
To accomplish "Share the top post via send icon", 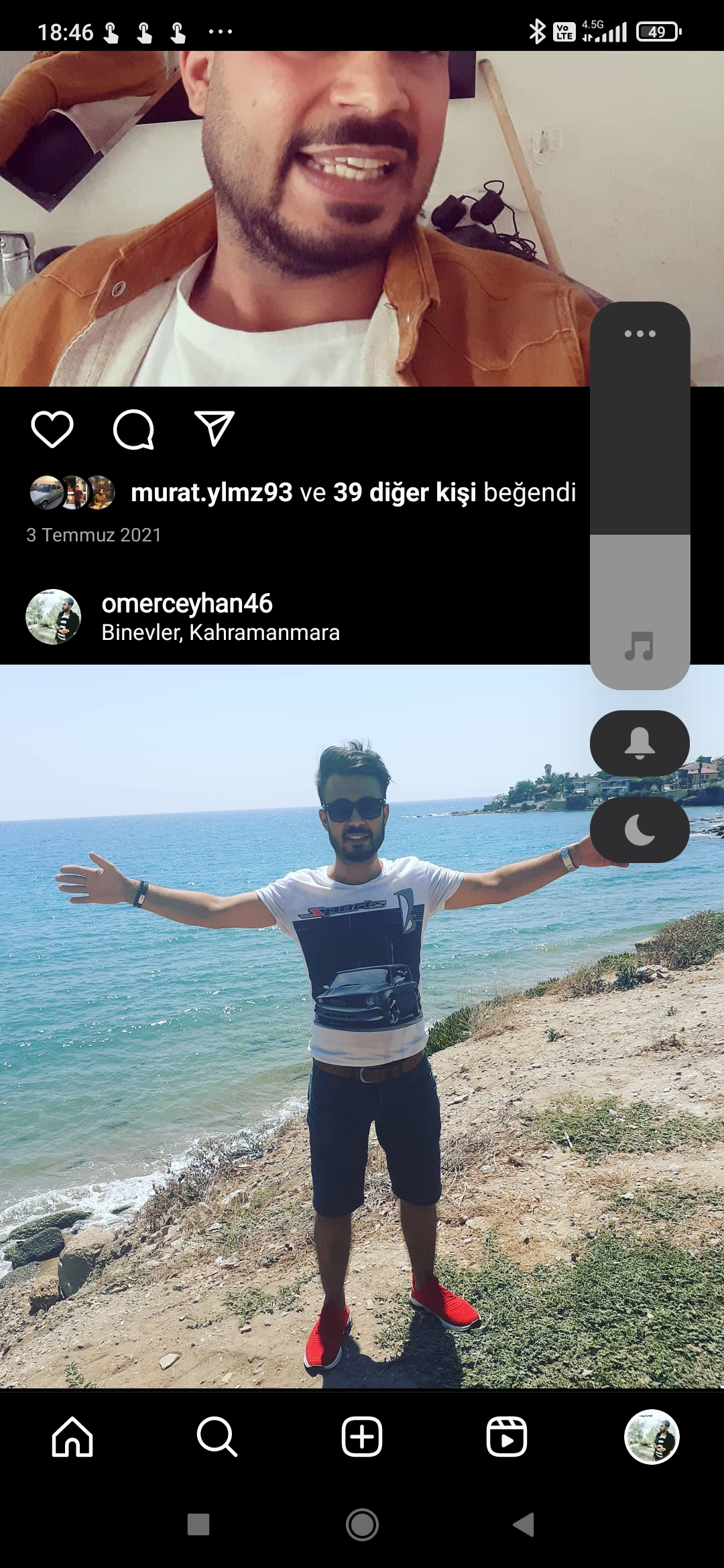I will (215, 428).
